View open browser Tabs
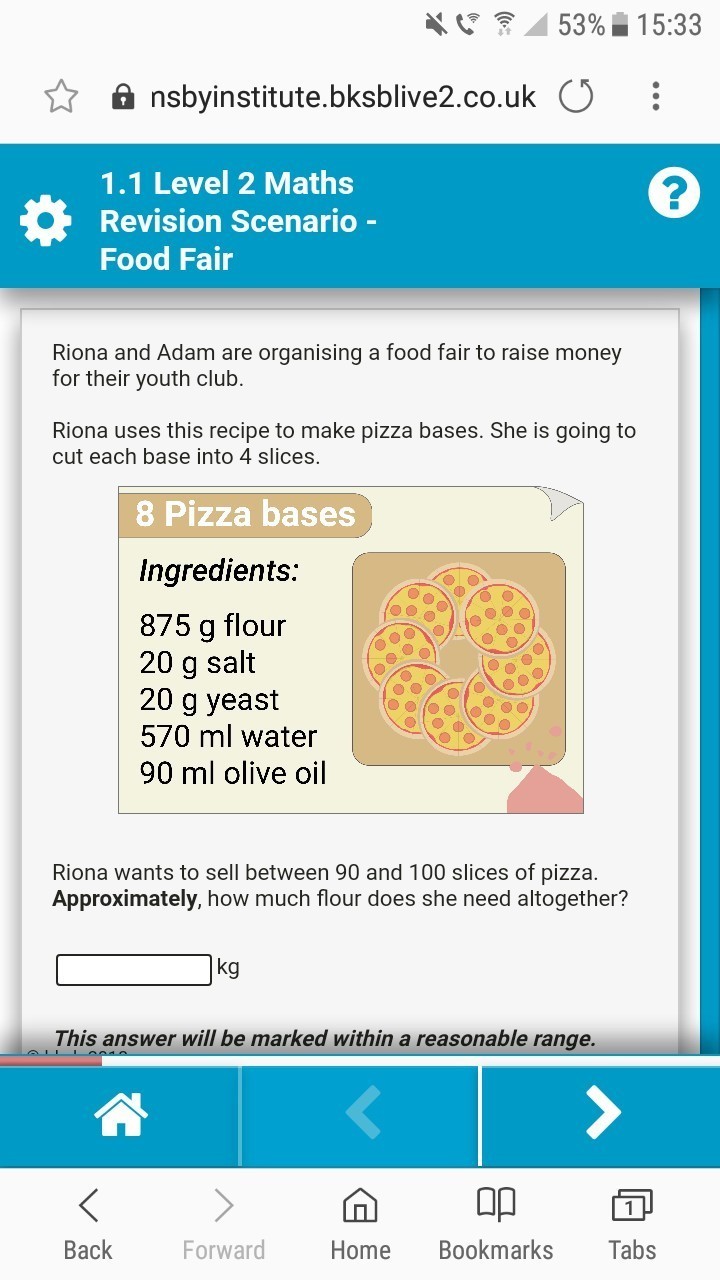The width and height of the screenshot is (720, 1280). point(632,1224)
